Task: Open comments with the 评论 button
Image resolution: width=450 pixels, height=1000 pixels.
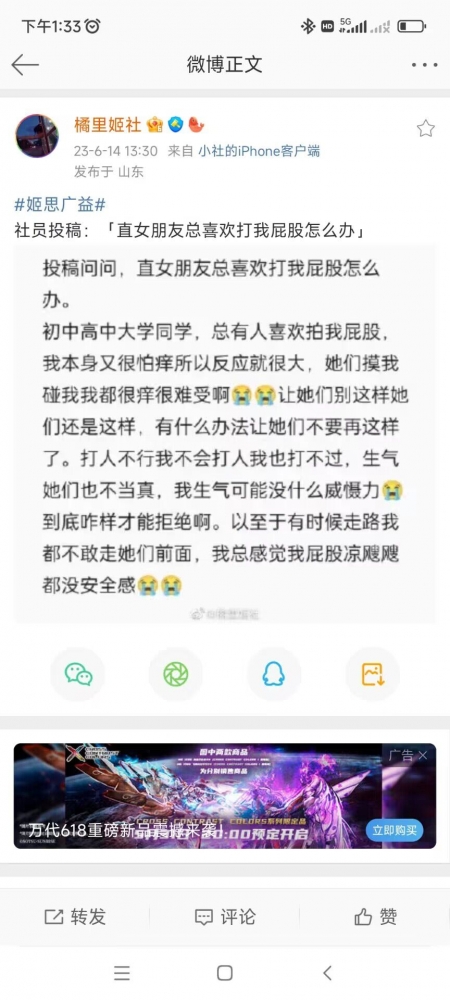Action: tap(225, 917)
